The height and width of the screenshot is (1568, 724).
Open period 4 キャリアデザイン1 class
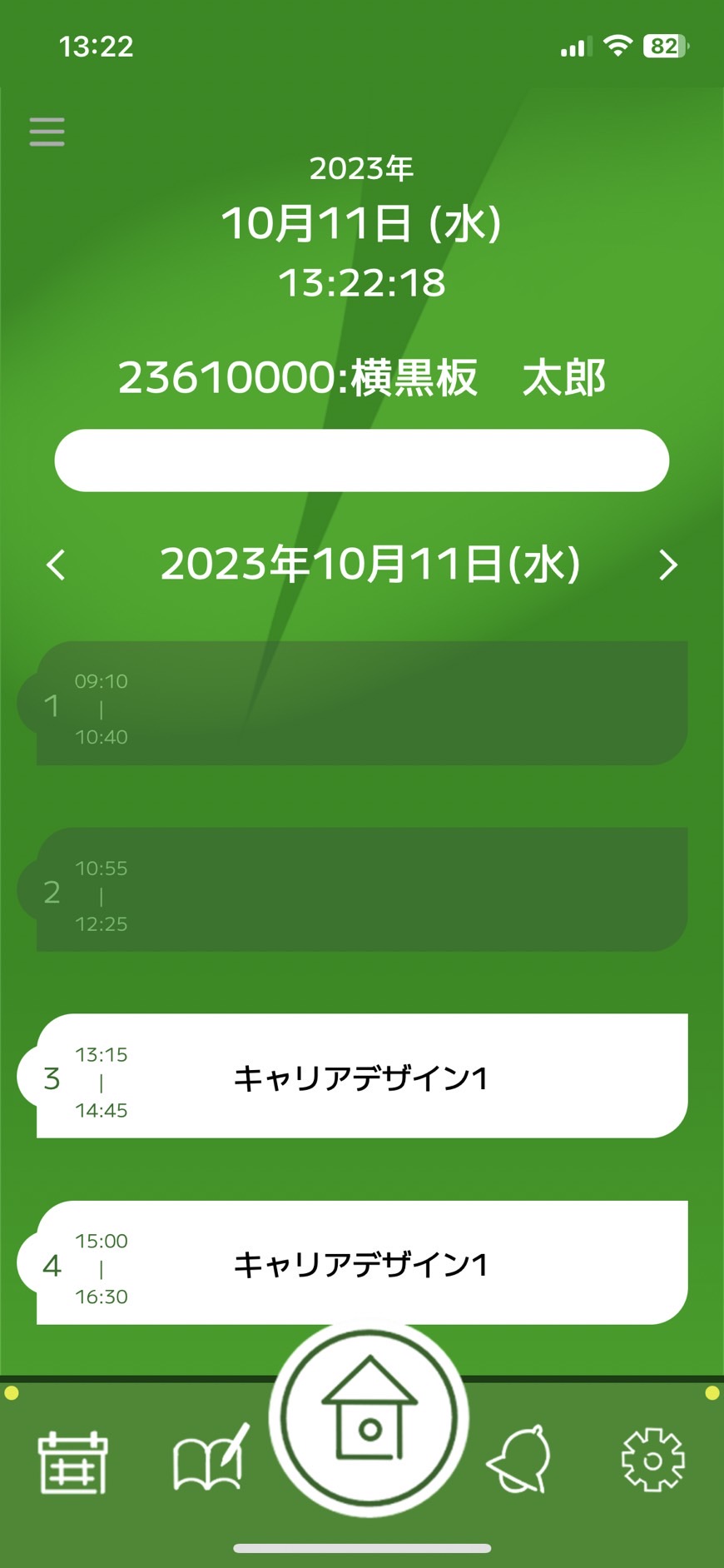[353, 1262]
